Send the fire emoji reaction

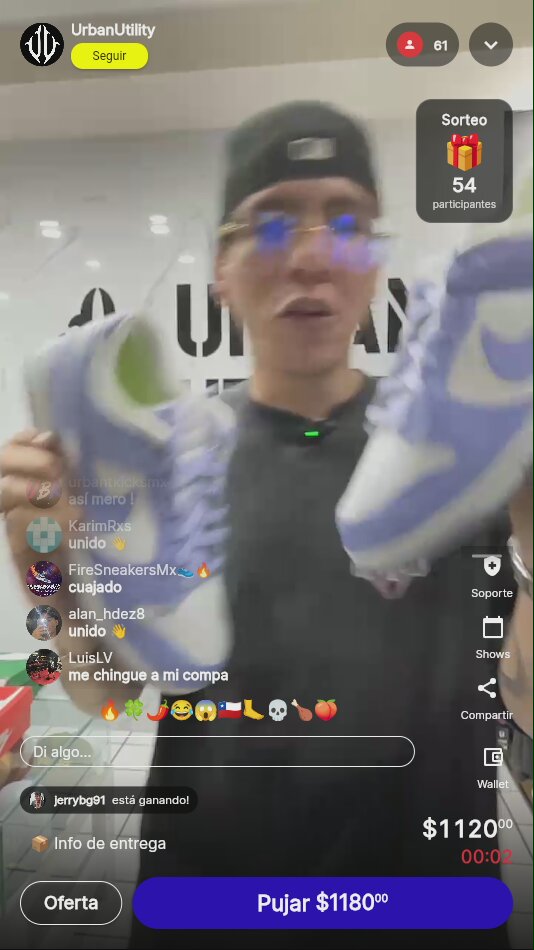point(110,709)
